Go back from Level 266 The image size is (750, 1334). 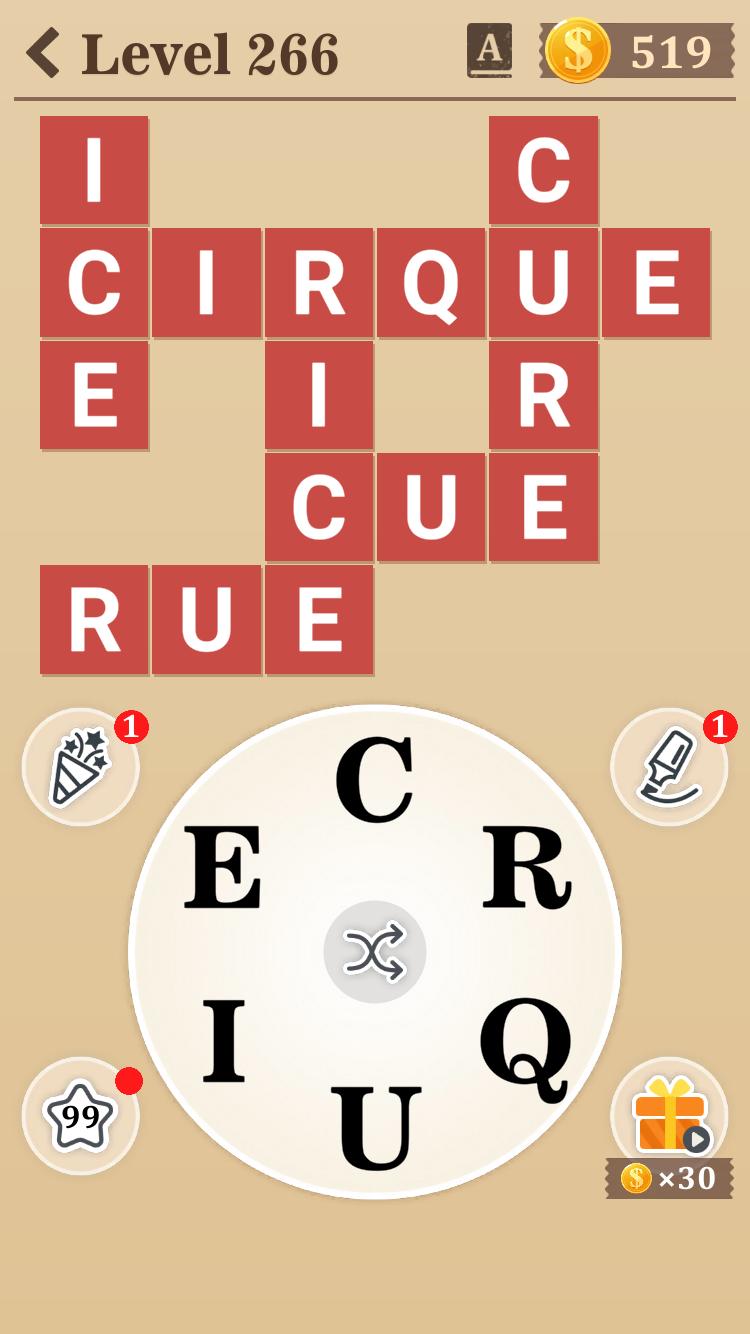44,53
